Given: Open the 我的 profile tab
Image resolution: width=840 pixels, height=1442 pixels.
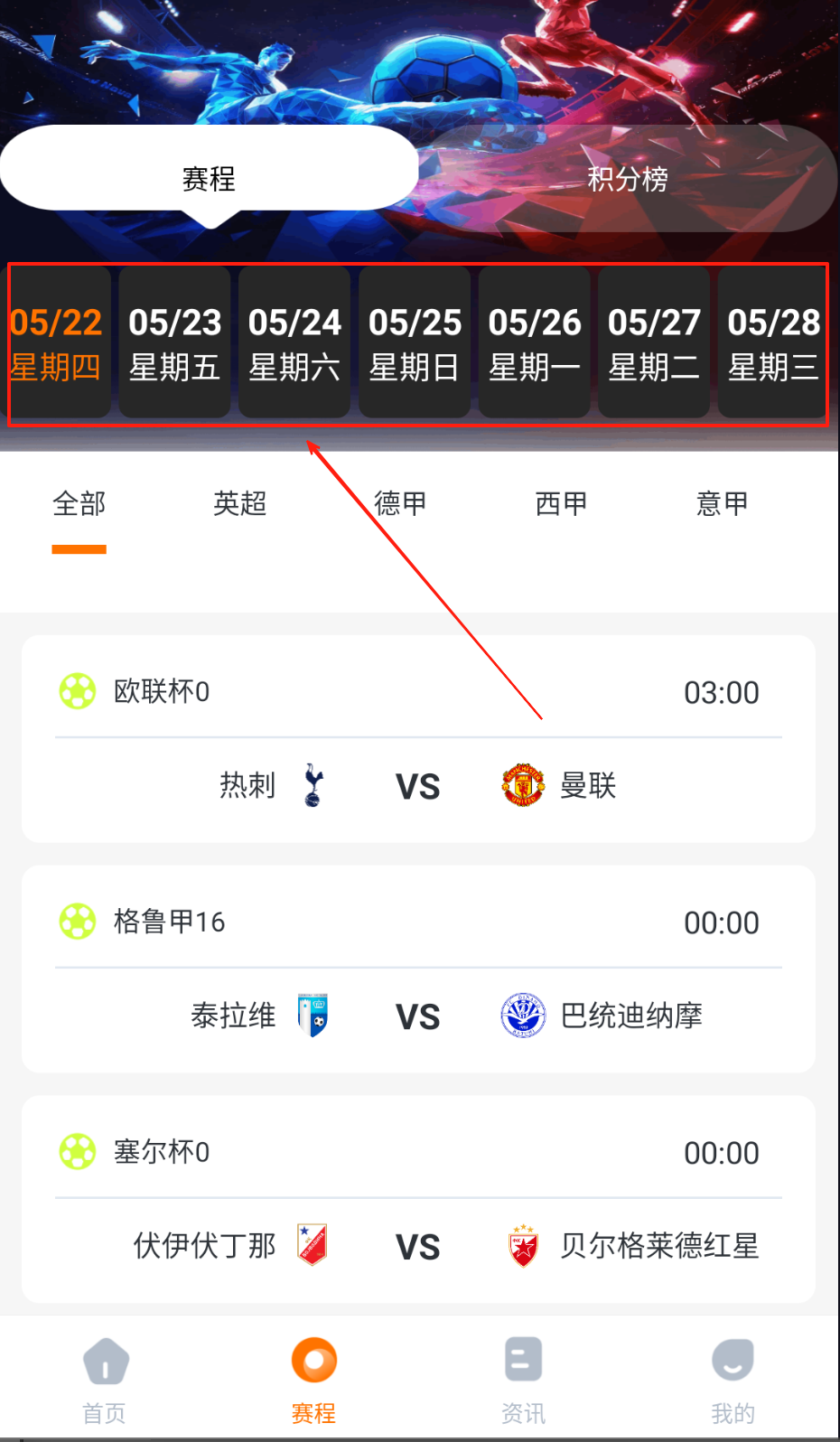Looking at the screenshot, I should tap(733, 1380).
